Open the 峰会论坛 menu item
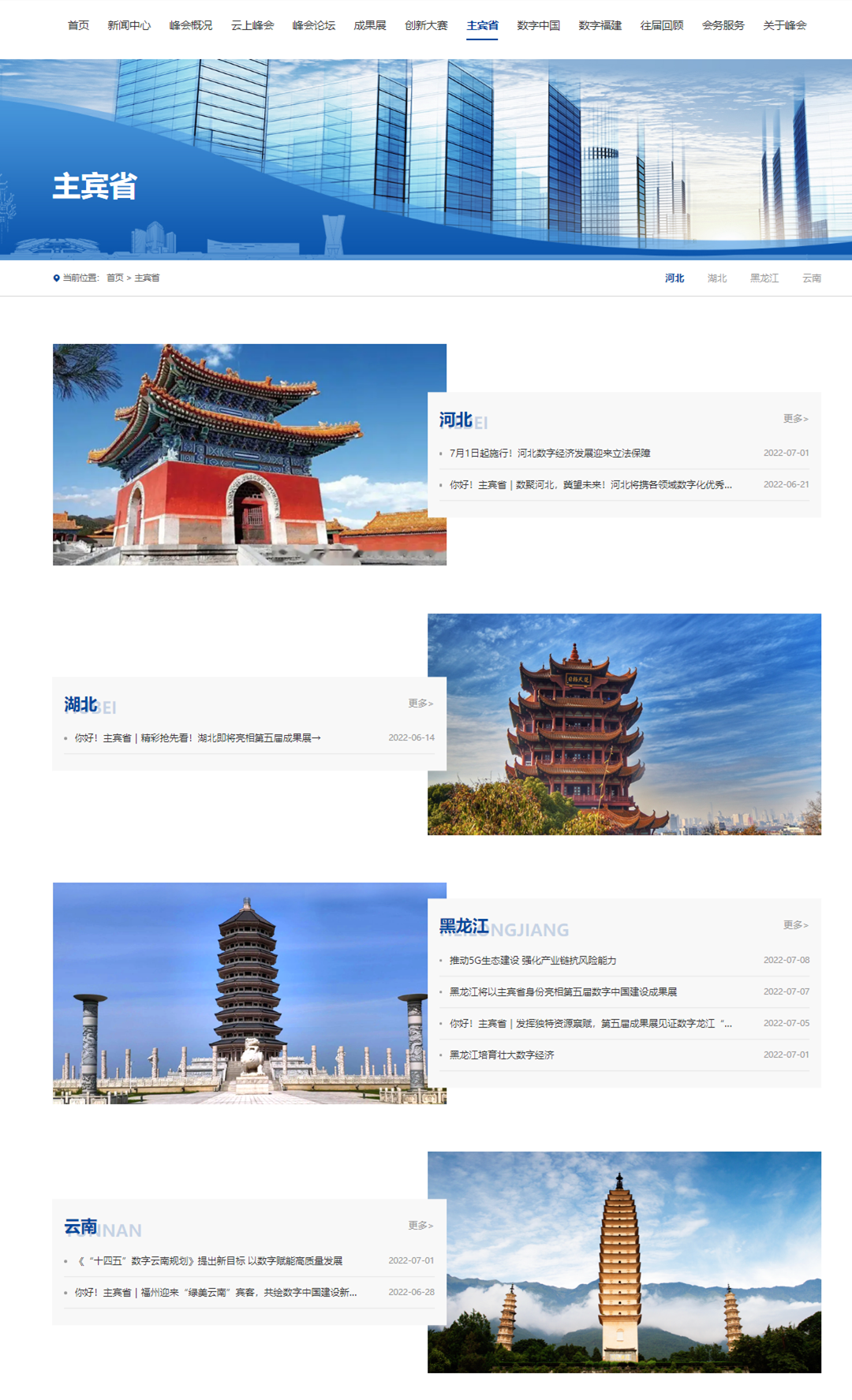The width and height of the screenshot is (852, 1400). (313, 25)
